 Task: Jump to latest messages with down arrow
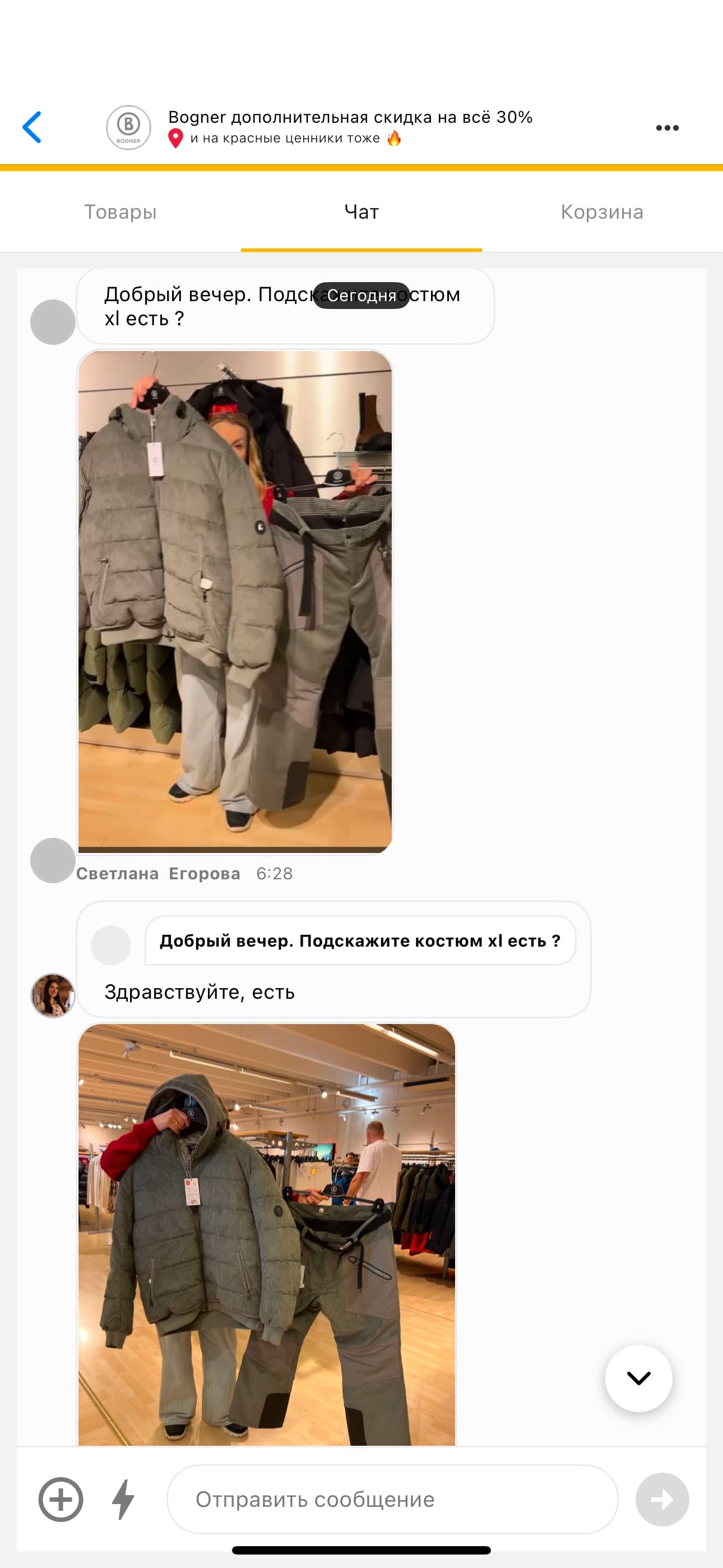[x=638, y=1377]
